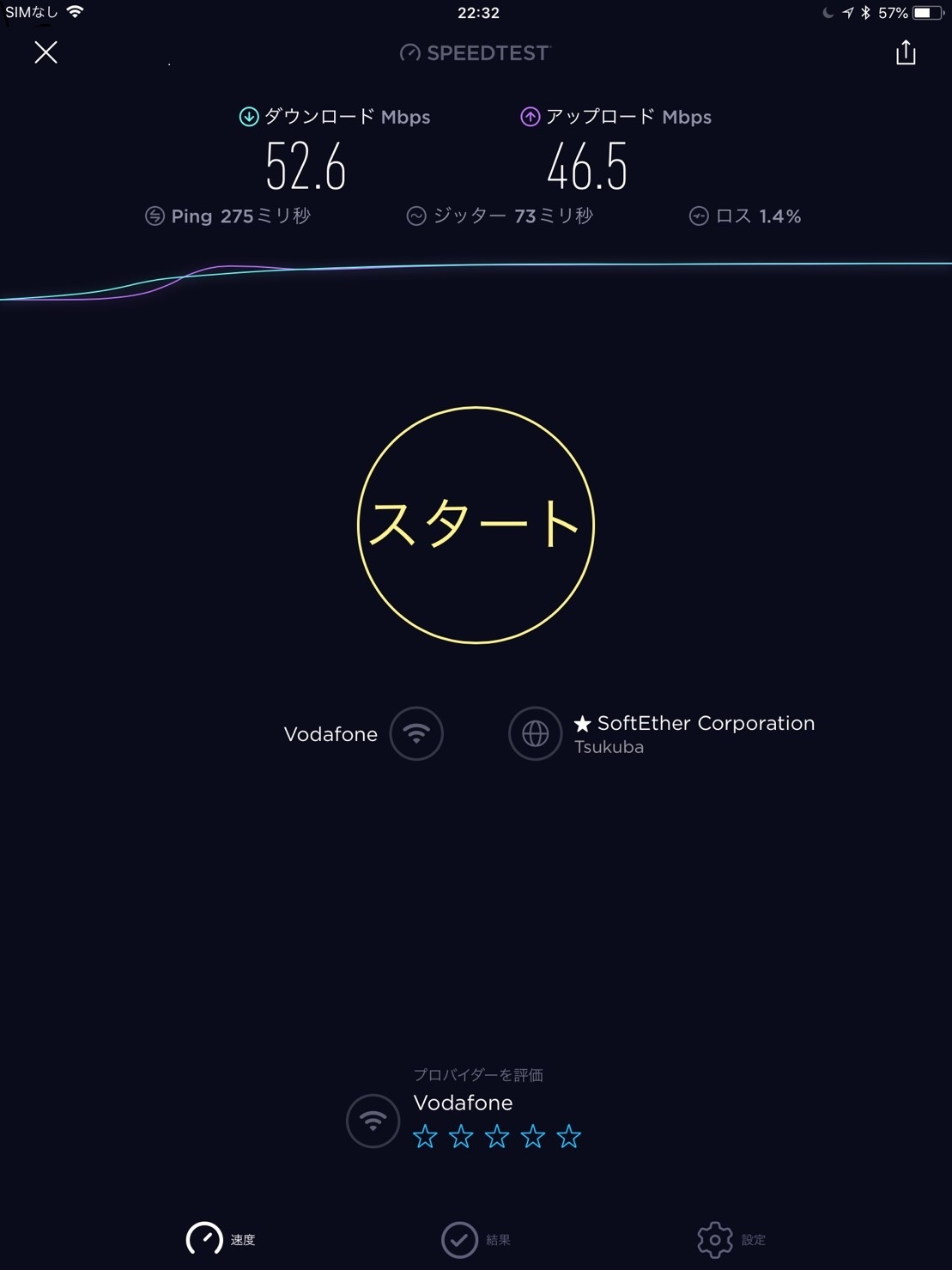The image size is (952, 1270).
Task: Open the Vodafone Wi-Fi connection icon
Action: [x=416, y=733]
